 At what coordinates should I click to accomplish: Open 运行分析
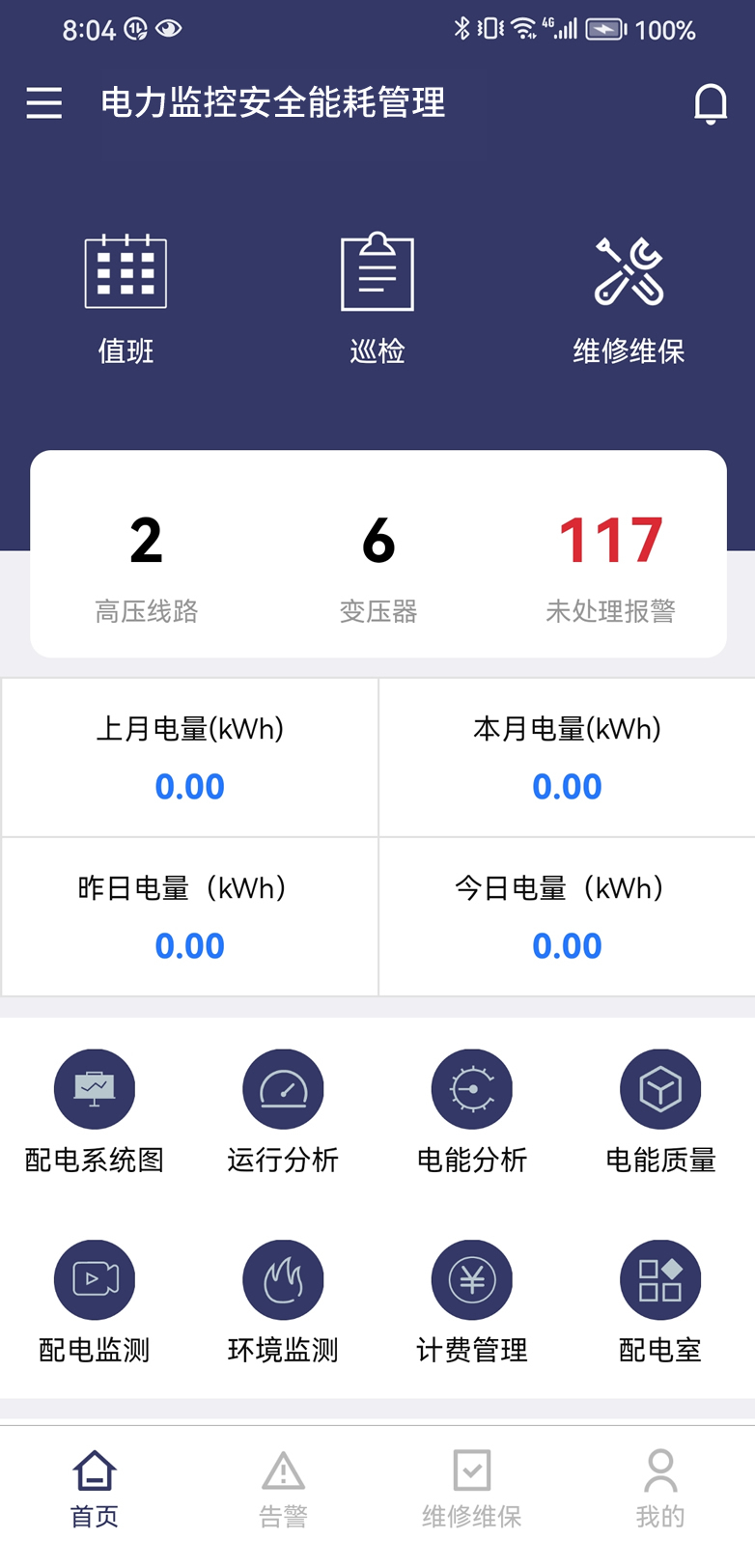(283, 1111)
